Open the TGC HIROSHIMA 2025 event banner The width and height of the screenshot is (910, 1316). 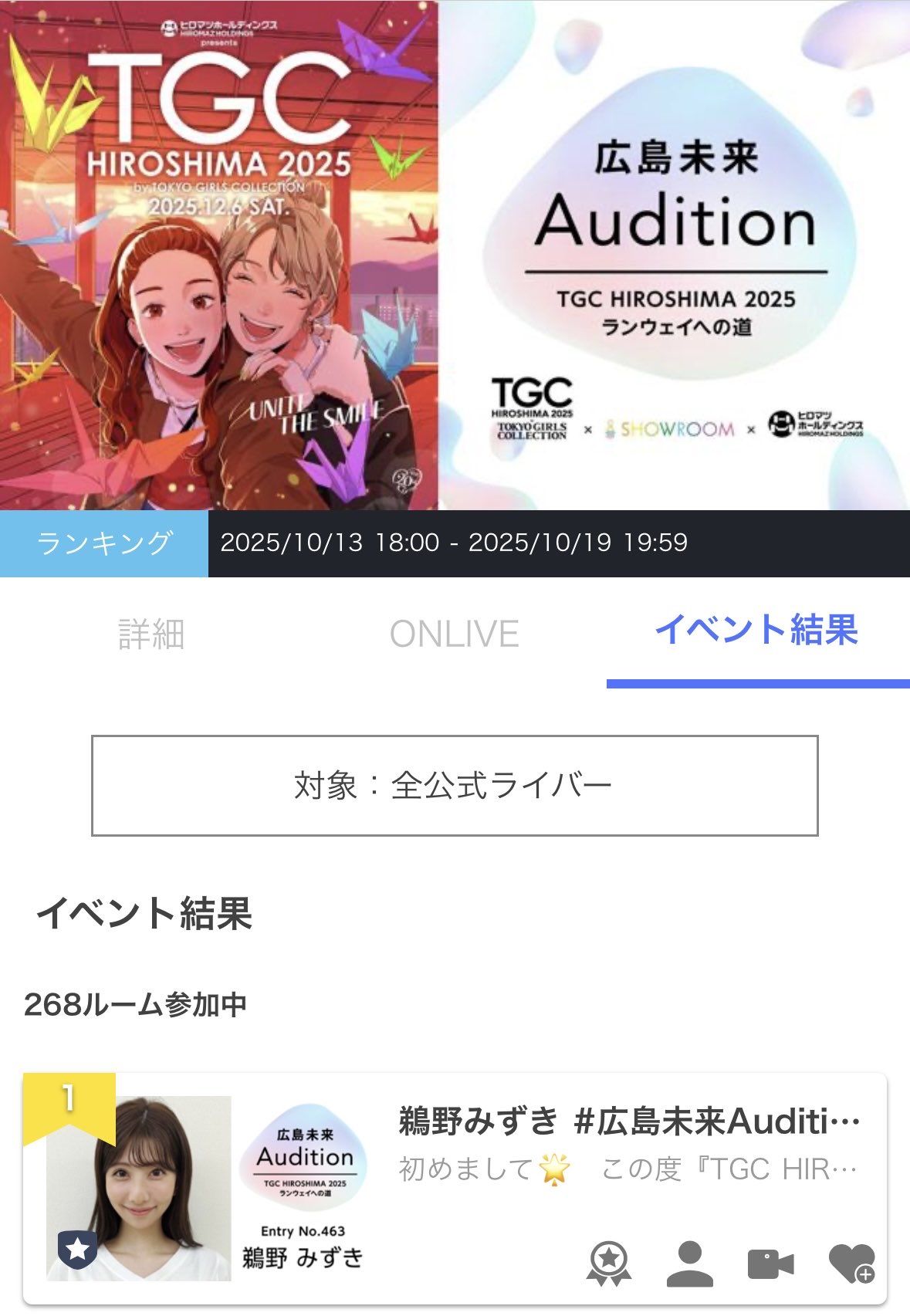[x=455, y=255]
